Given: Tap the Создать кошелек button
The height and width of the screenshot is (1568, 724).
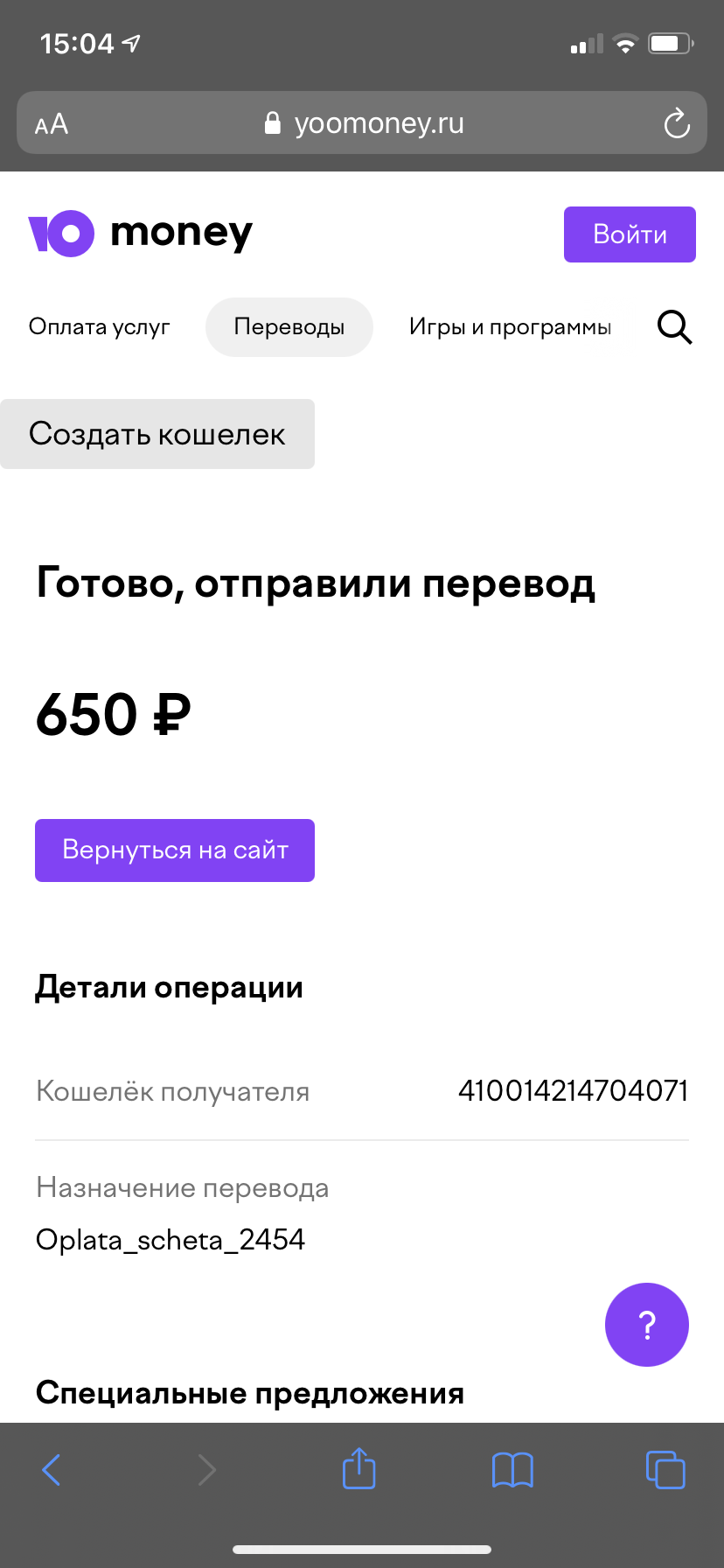Looking at the screenshot, I should [x=157, y=434].
